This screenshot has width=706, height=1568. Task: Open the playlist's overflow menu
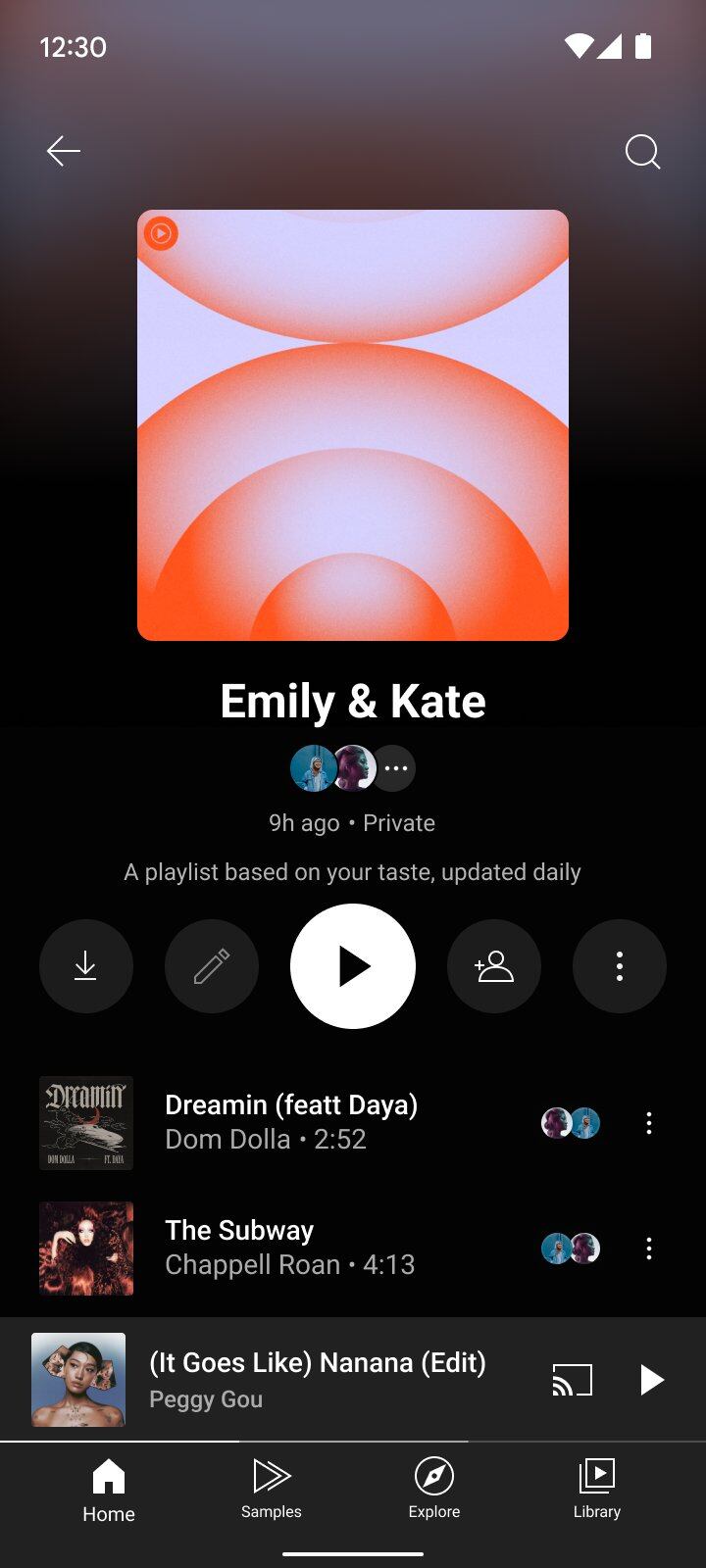pos(620,966)
